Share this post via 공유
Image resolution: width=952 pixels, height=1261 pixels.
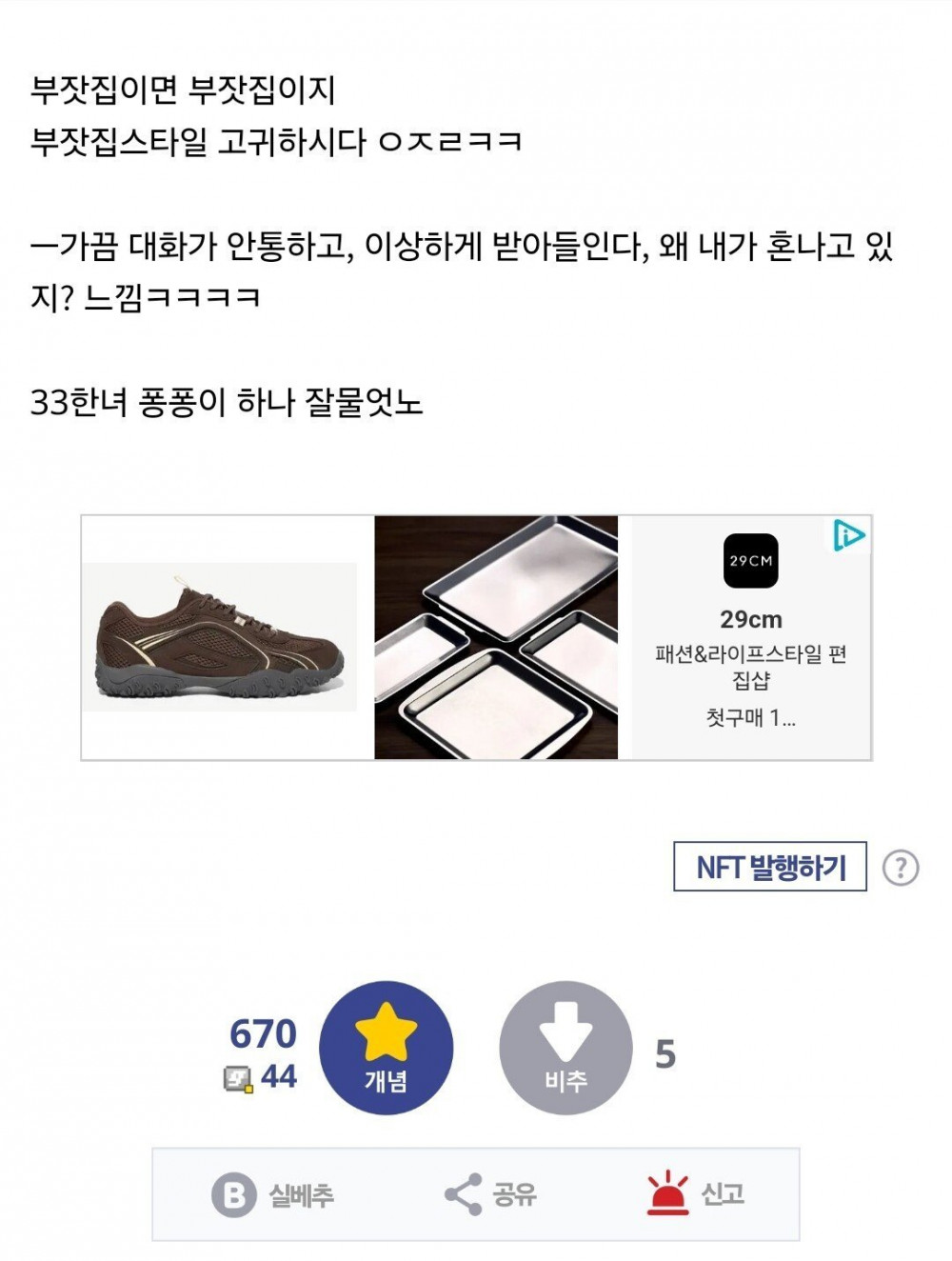490,1194
